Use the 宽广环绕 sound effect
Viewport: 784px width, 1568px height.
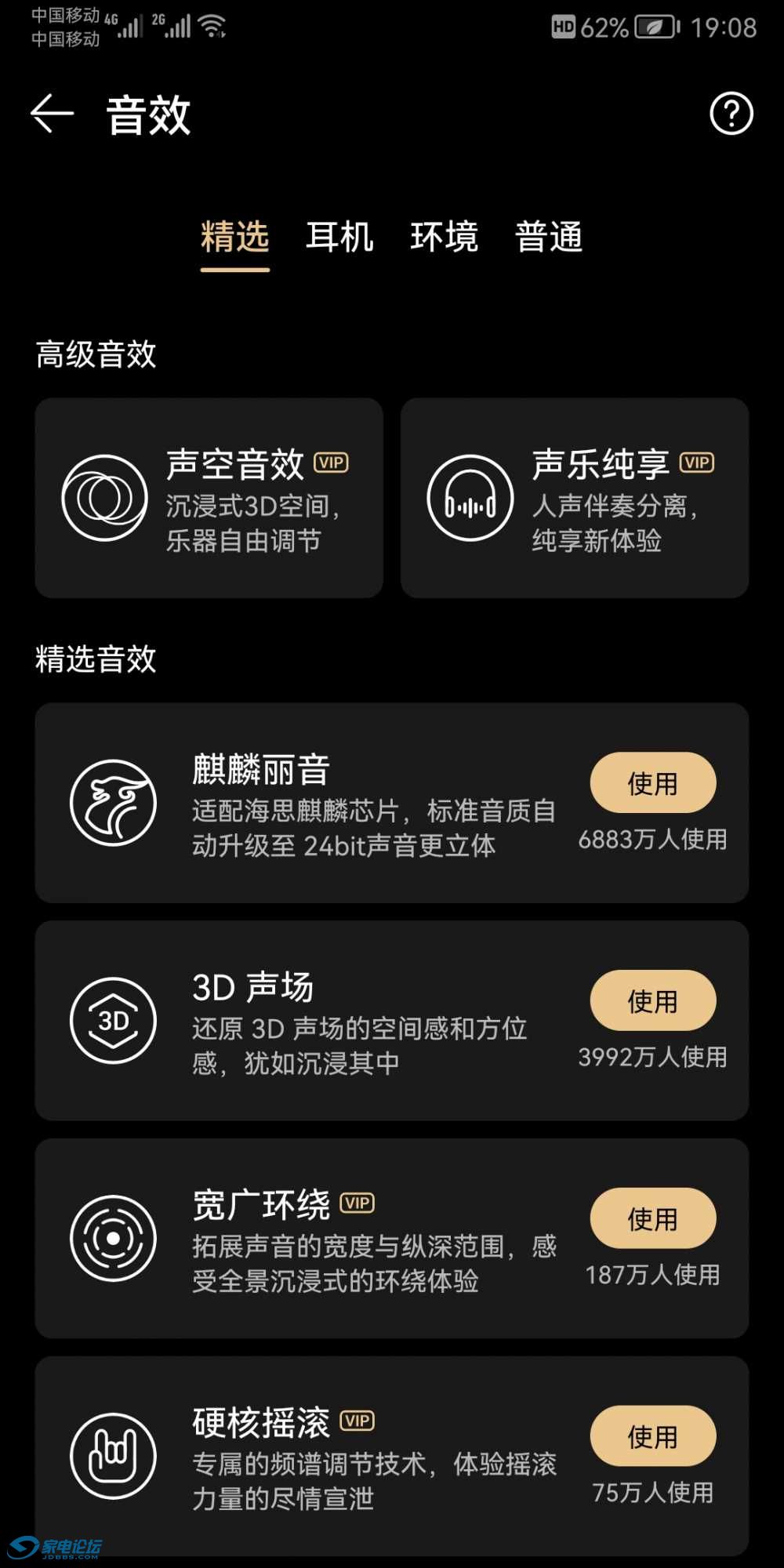click(x=652, y=1219)
